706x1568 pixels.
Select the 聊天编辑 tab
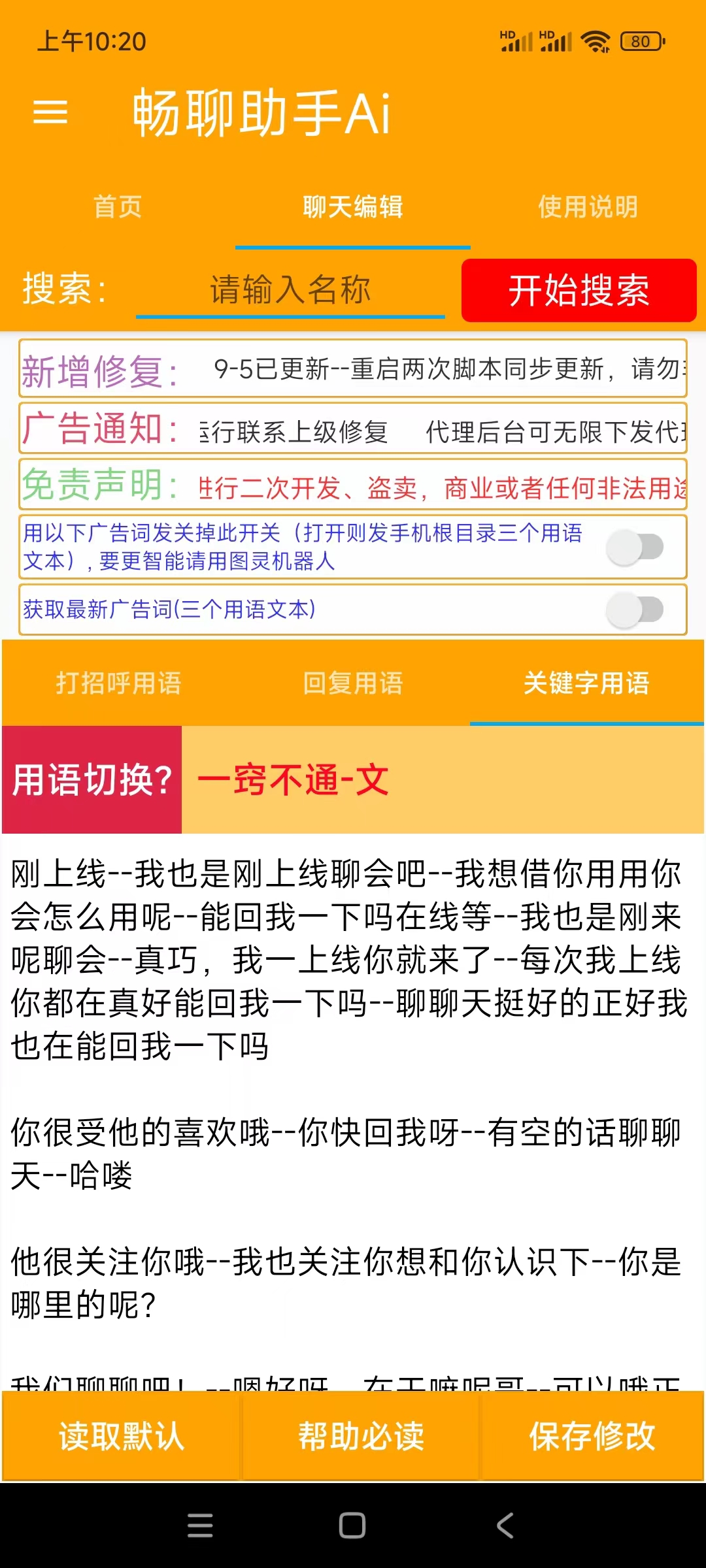coord(353,207)
